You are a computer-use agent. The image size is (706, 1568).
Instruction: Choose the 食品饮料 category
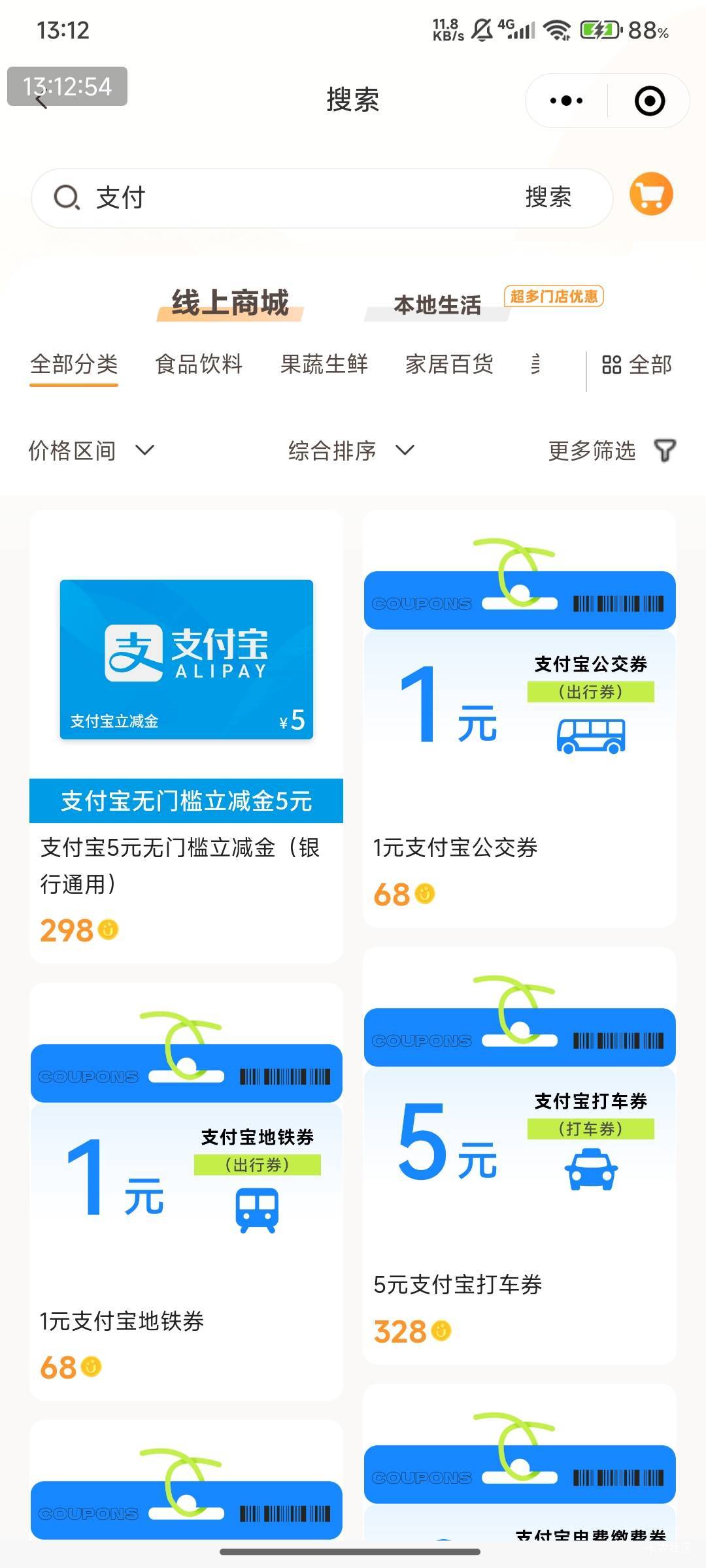click(199, 365)
